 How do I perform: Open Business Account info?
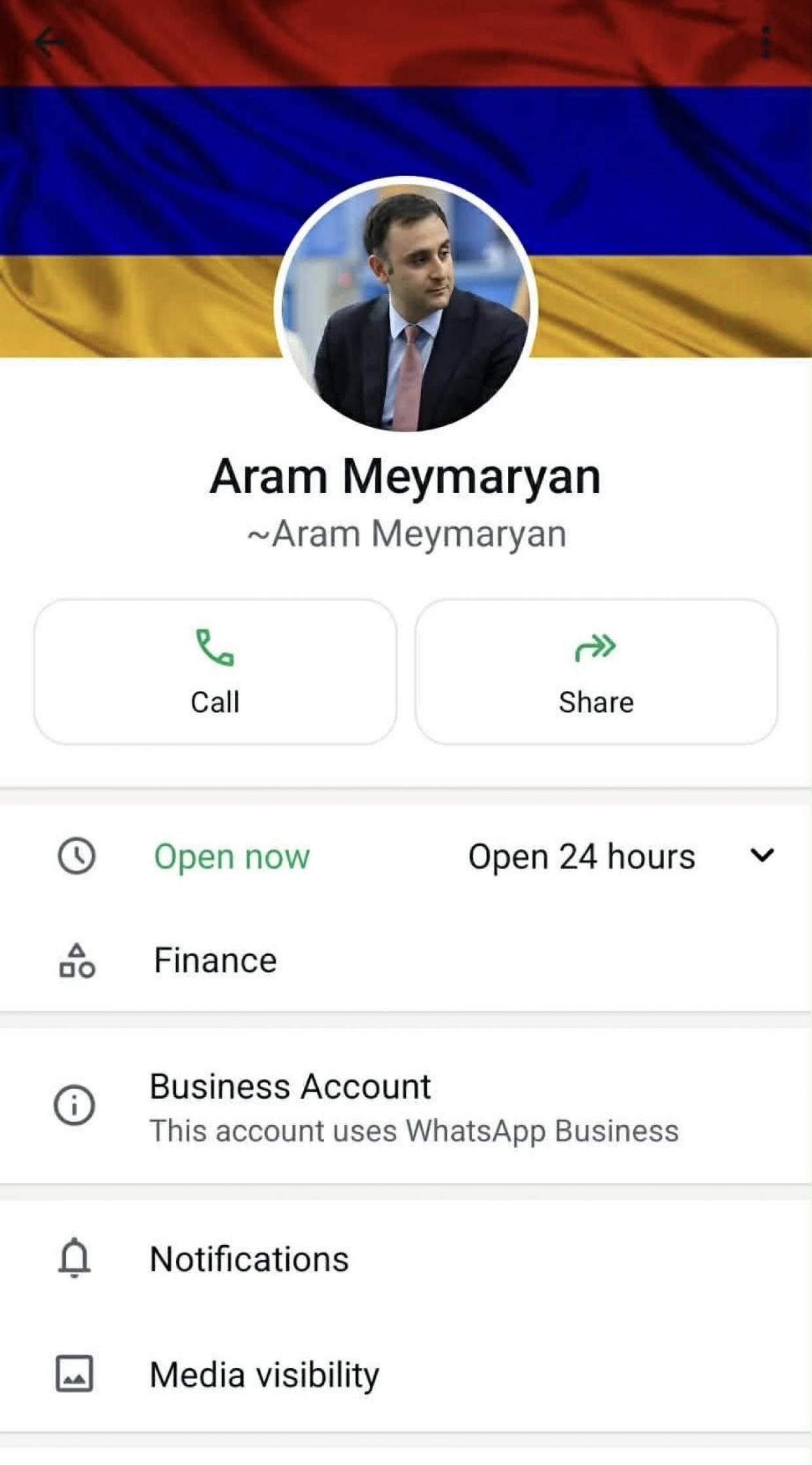coord(406,1106)
